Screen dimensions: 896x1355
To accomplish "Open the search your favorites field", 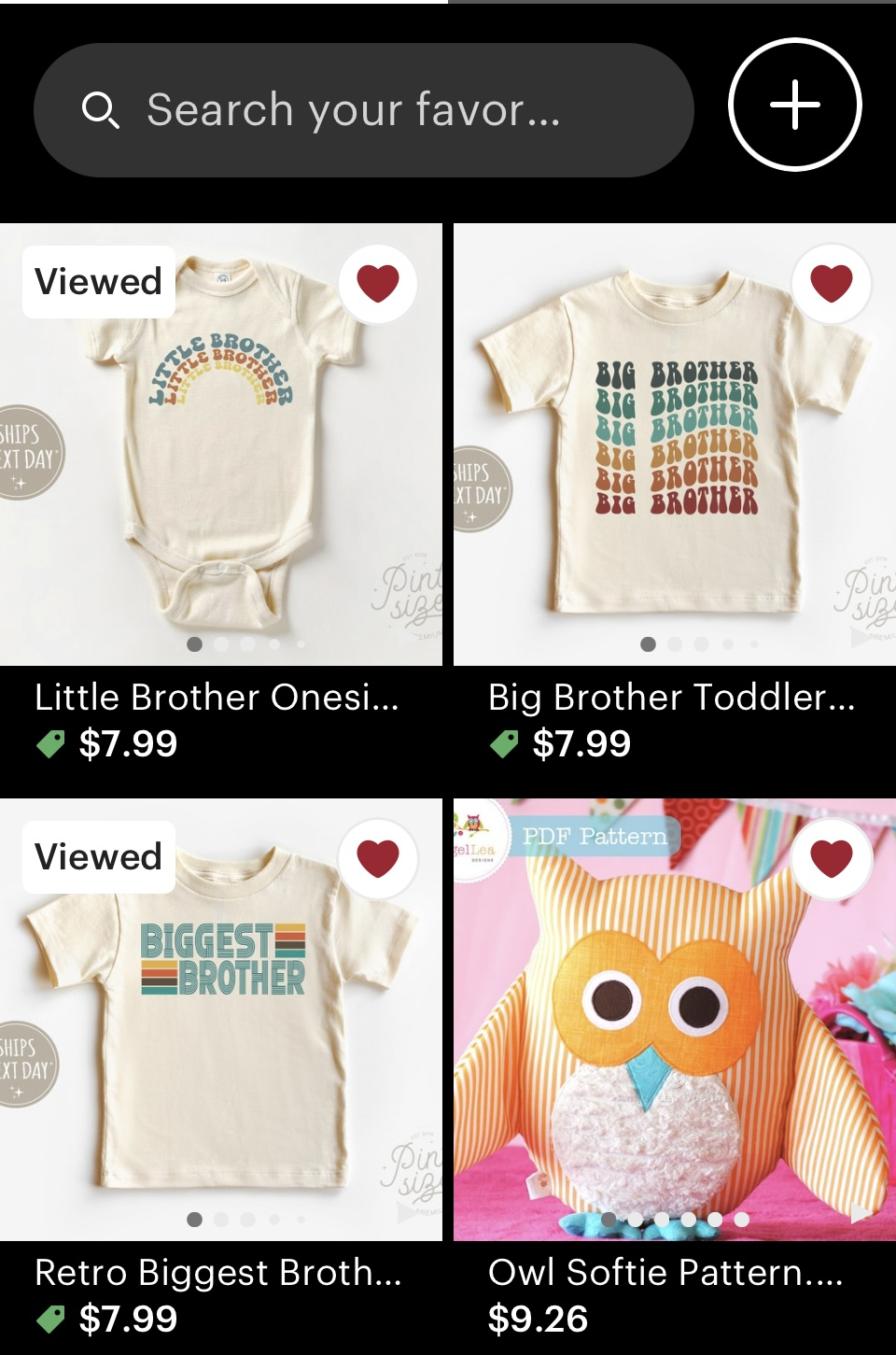I will [x=364, y=110].
